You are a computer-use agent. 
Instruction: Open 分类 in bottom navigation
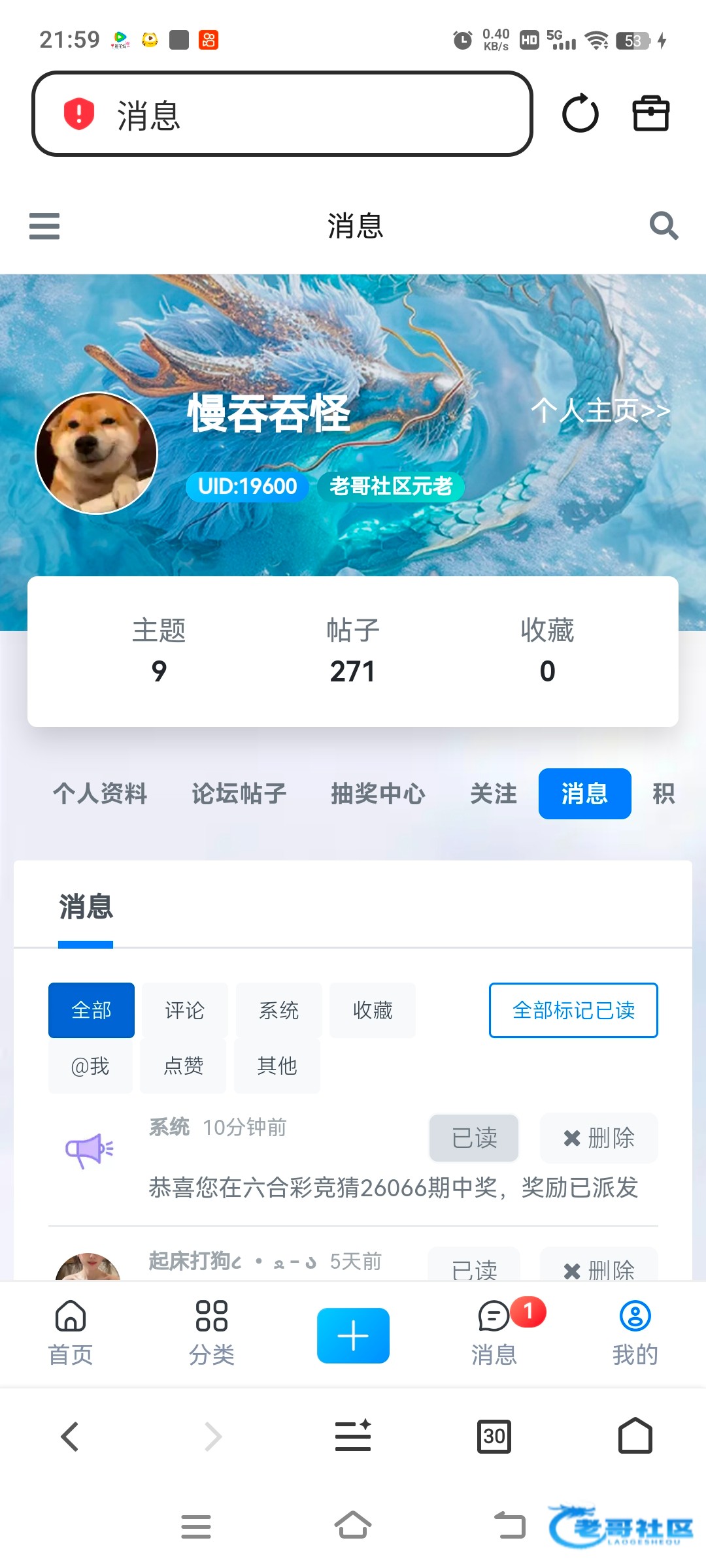pos(212,1333)
